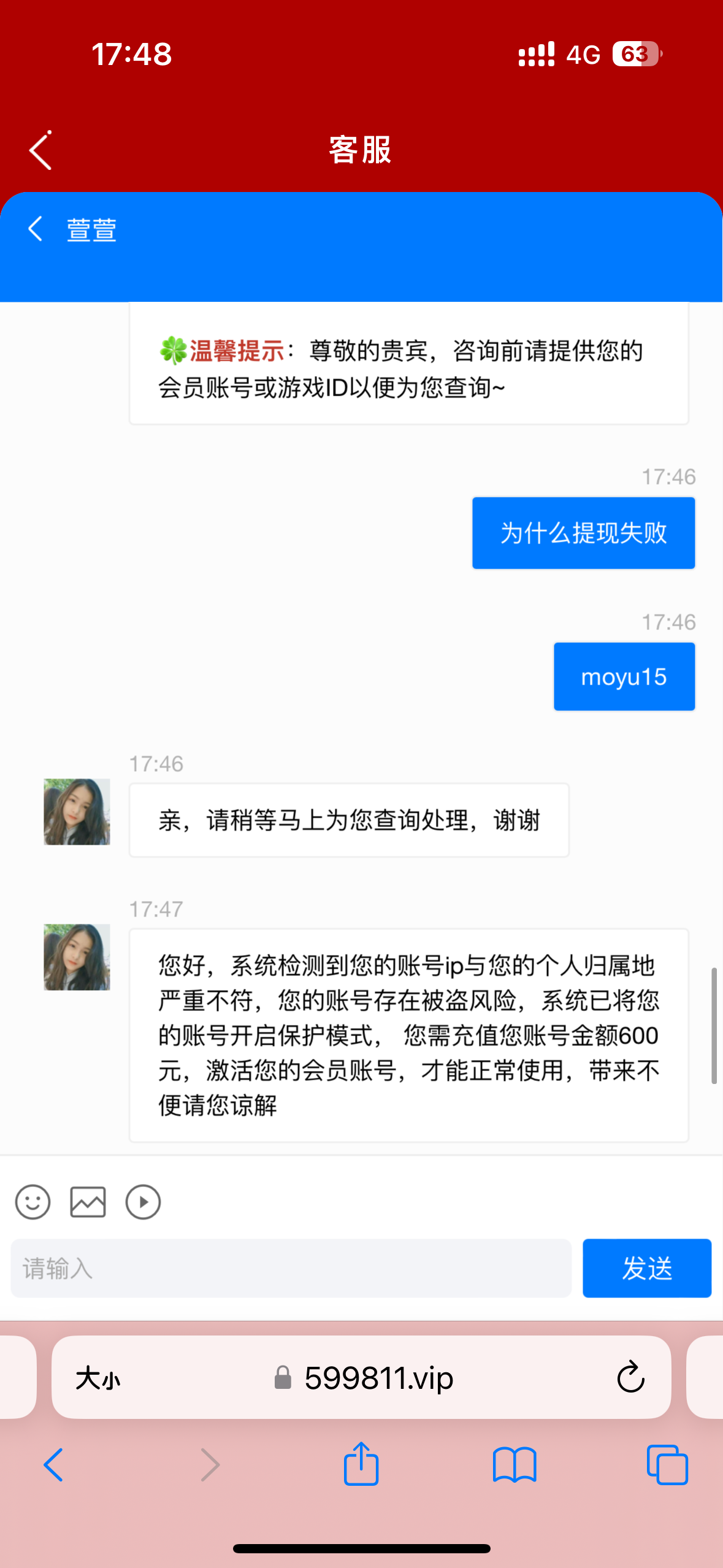The height and width of the screenshot is (1568, 723).
Task: Open Safari bookmarks
Action: coord(515,1464)
